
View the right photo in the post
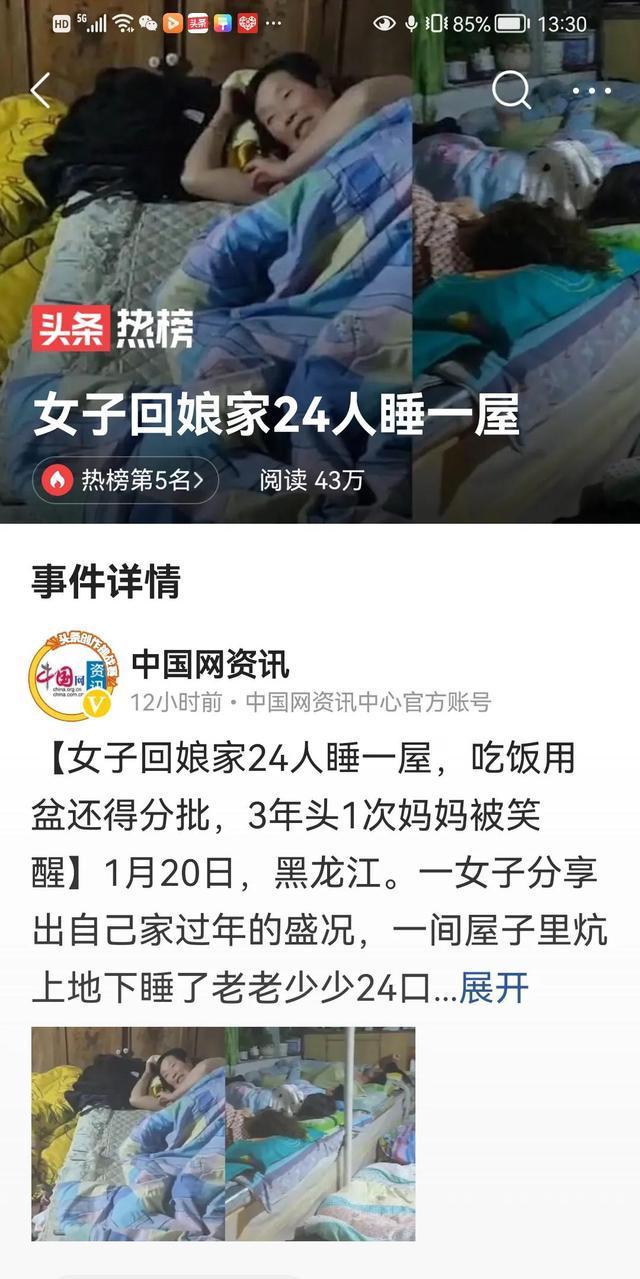click(x=320, y=1133)
